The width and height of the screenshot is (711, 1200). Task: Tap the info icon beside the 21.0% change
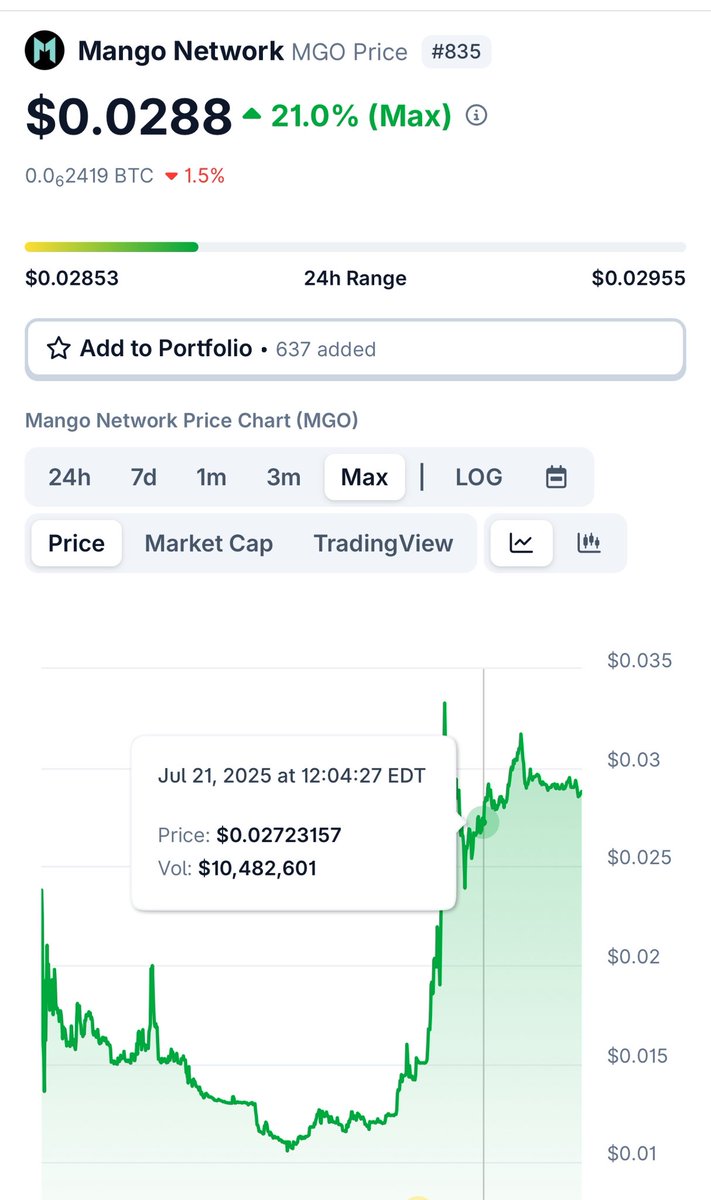(477, 116)
